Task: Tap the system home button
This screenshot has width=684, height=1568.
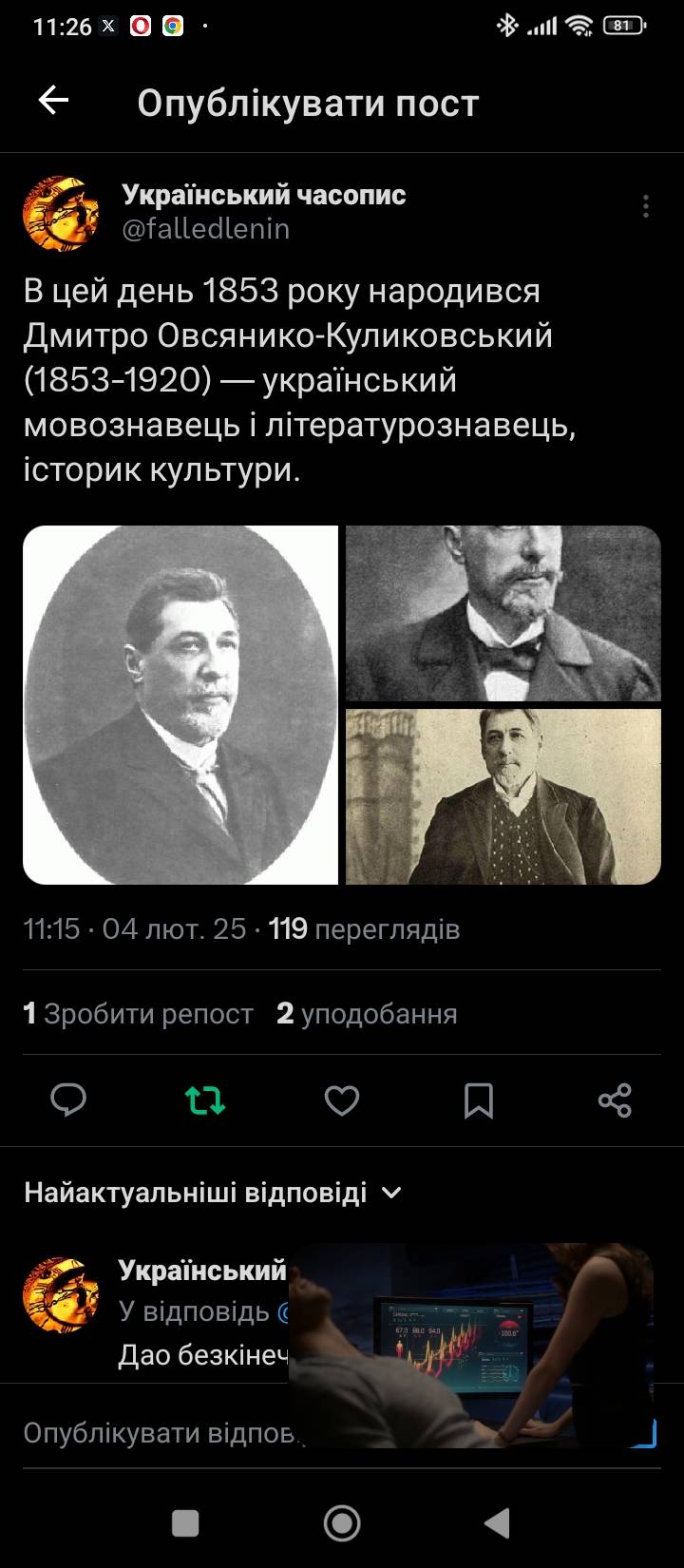Action: pyautogui.click(x=342, y=1523)
